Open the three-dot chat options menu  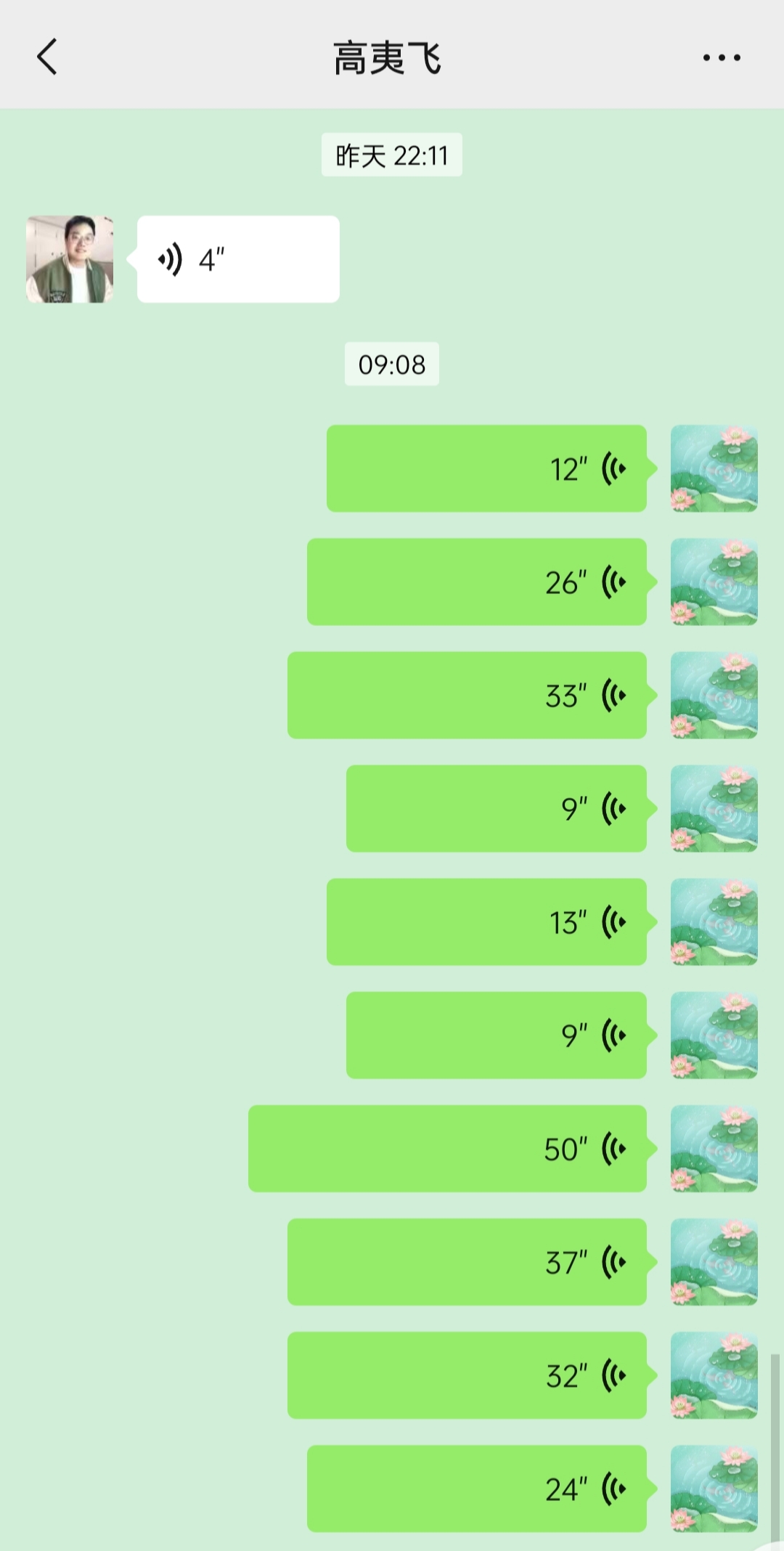[x=722, y=57]
